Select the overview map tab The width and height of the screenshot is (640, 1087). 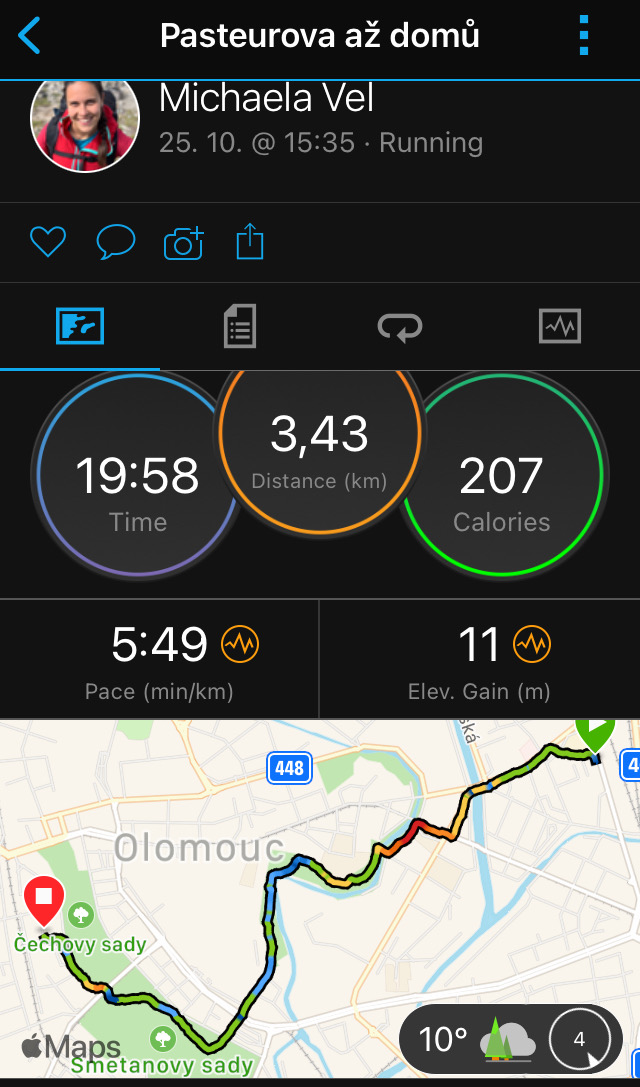(x=80, y=326)
